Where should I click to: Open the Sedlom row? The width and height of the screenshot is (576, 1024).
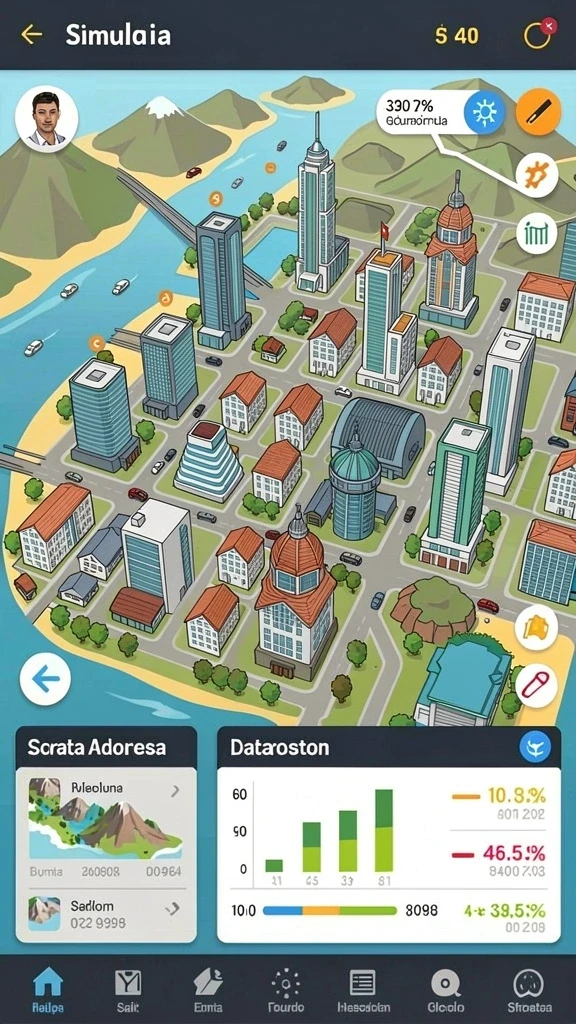(x=106, y=914)
